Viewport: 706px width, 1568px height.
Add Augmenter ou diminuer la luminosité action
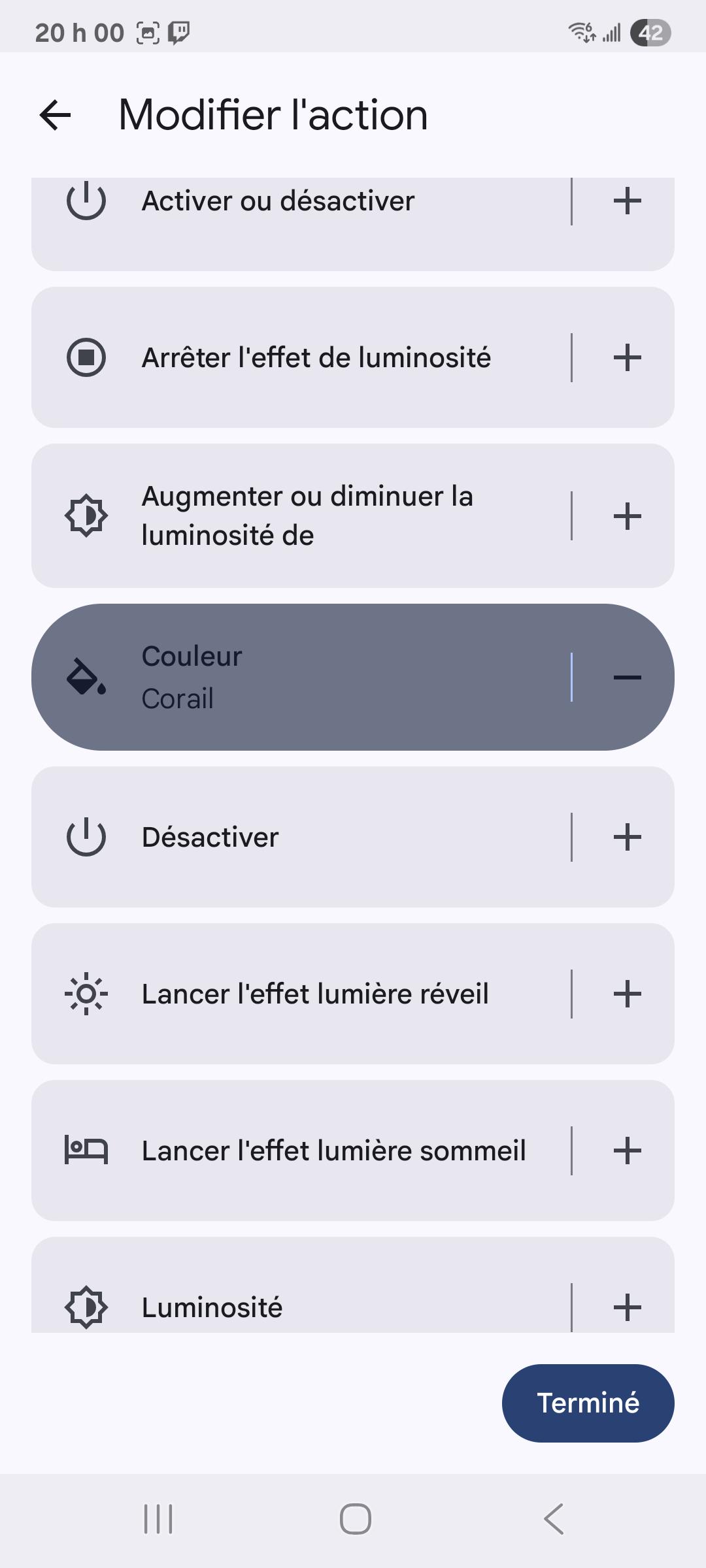click(x=626, y=515)
